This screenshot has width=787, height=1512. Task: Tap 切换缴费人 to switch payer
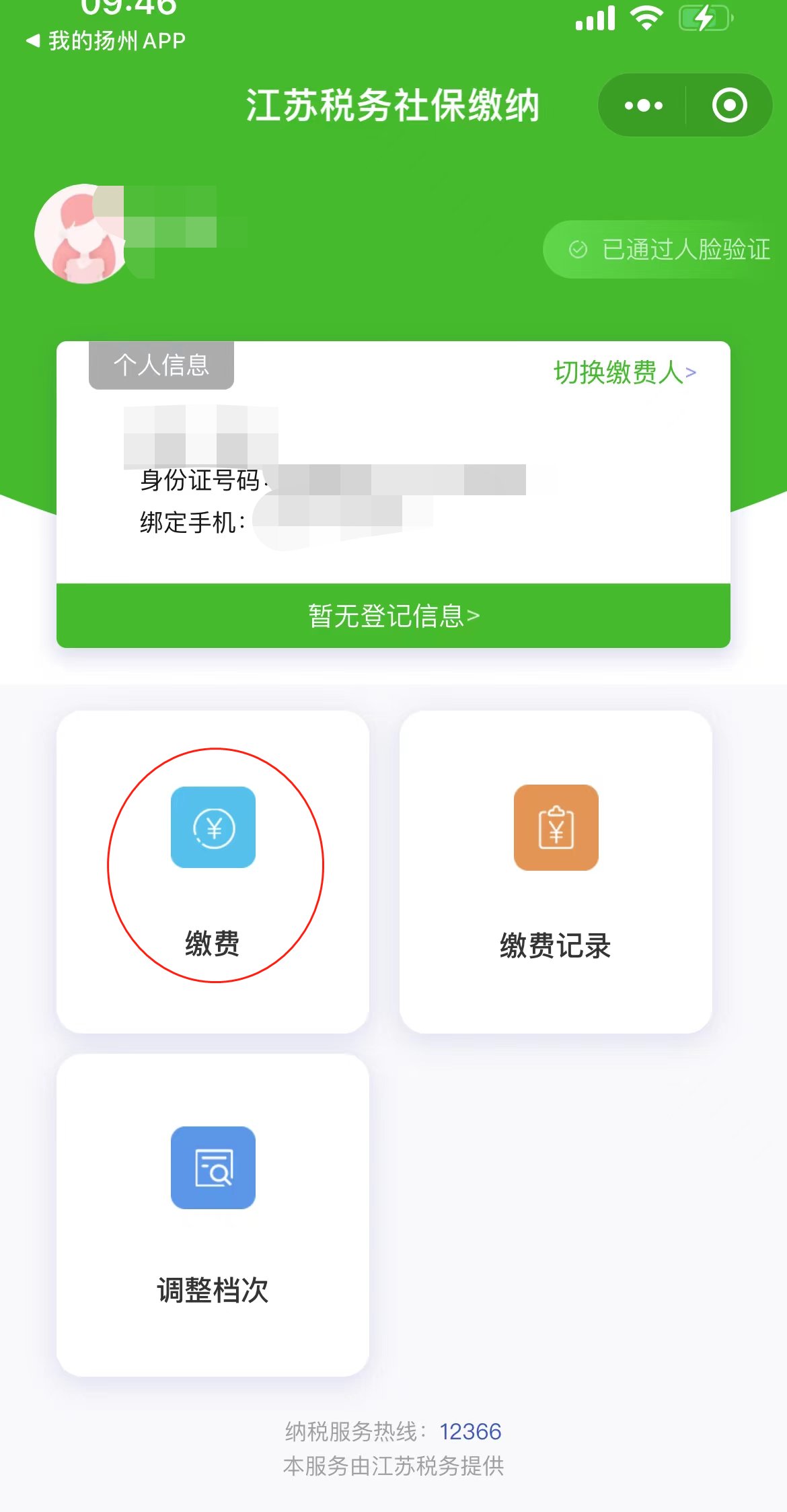pyautogui.click(x=624, y=372)
